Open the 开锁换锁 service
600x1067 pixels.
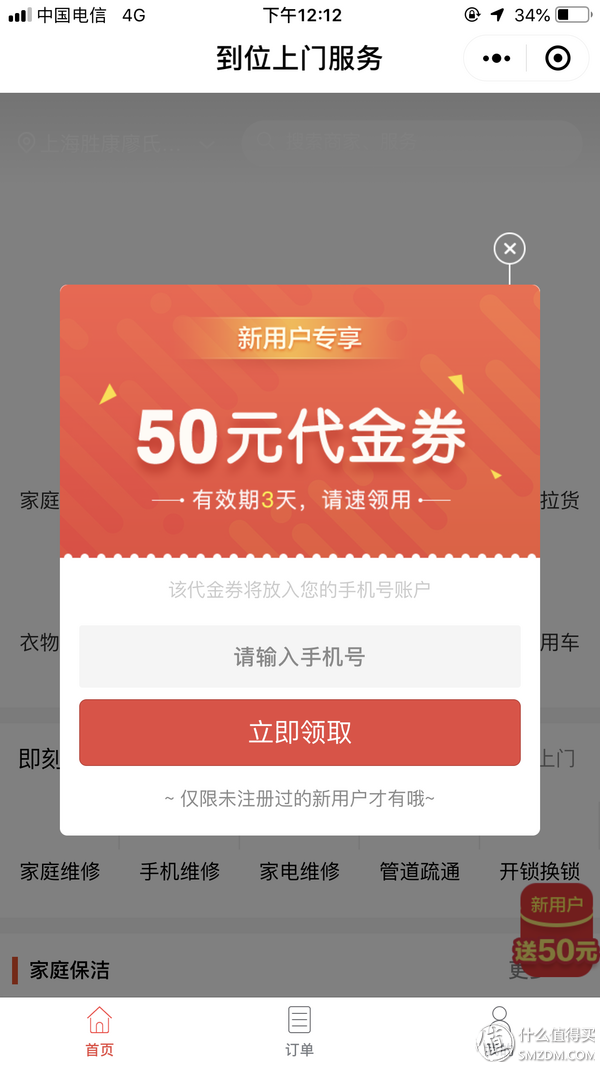[540, 871]
